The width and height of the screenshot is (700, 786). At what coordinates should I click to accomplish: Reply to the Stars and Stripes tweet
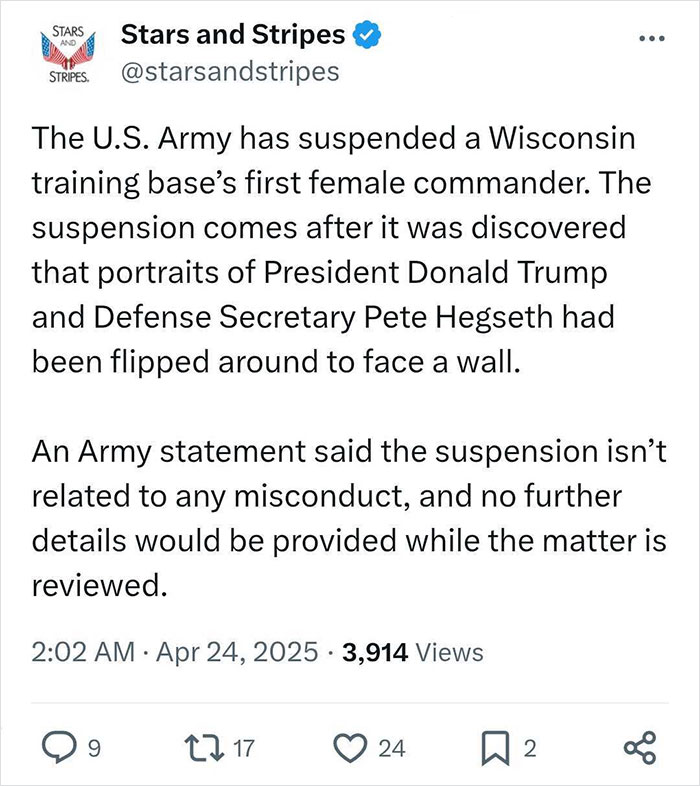coord(60,746)
